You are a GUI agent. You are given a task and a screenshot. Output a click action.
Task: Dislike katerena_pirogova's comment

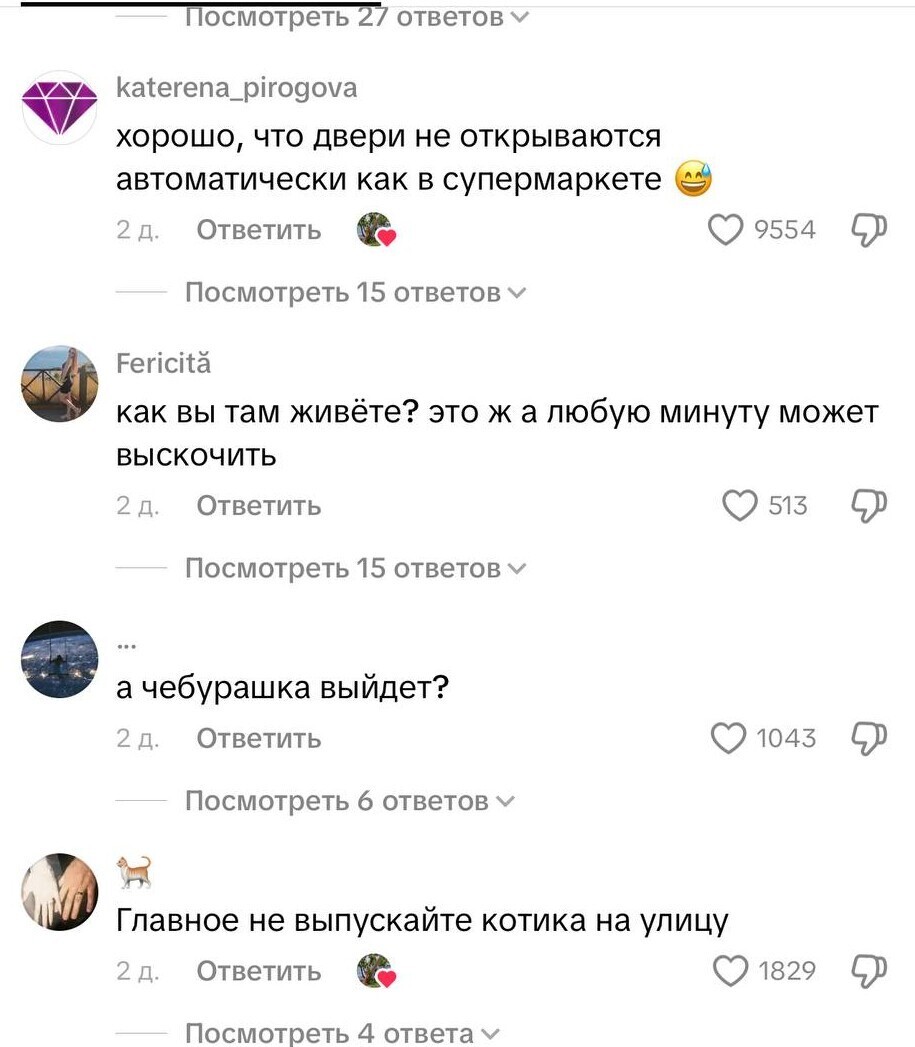(869, 230)
